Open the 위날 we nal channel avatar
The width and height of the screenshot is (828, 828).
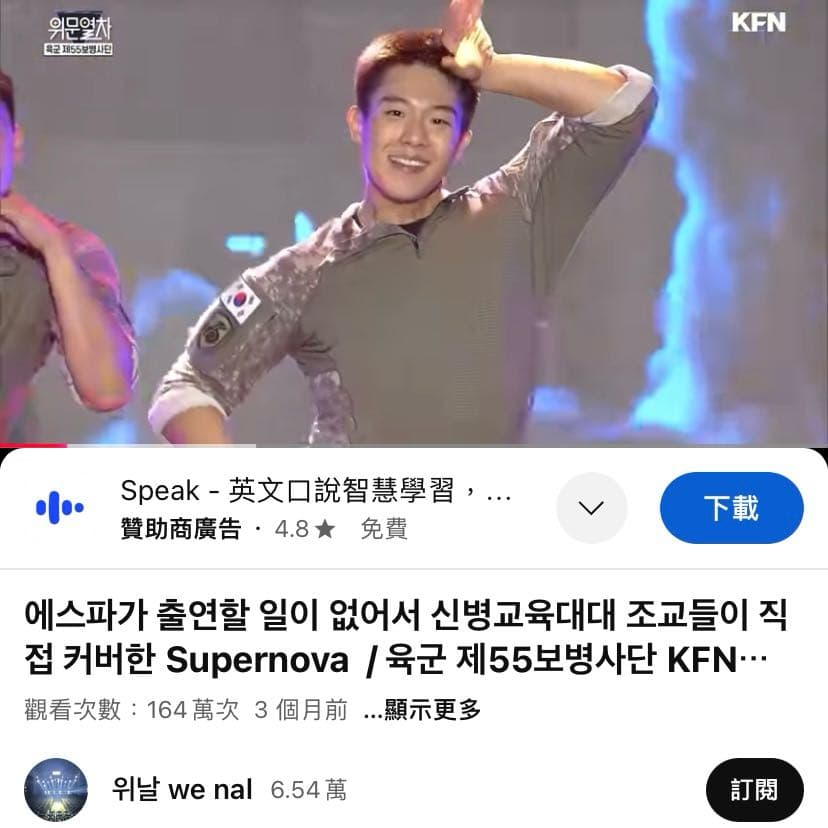pyautogui.click(x=55, y=790)
